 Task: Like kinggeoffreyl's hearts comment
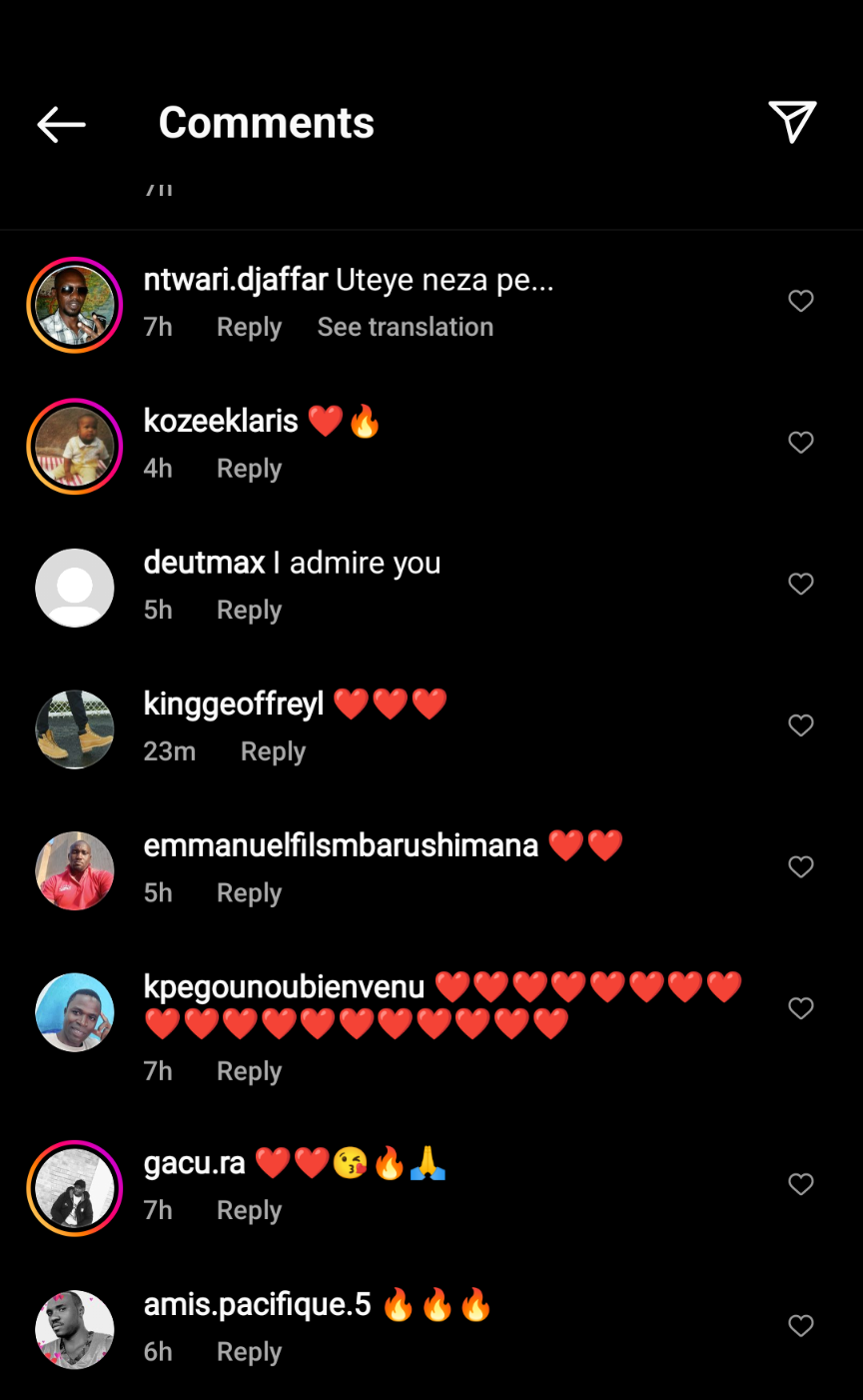point(801,725)
